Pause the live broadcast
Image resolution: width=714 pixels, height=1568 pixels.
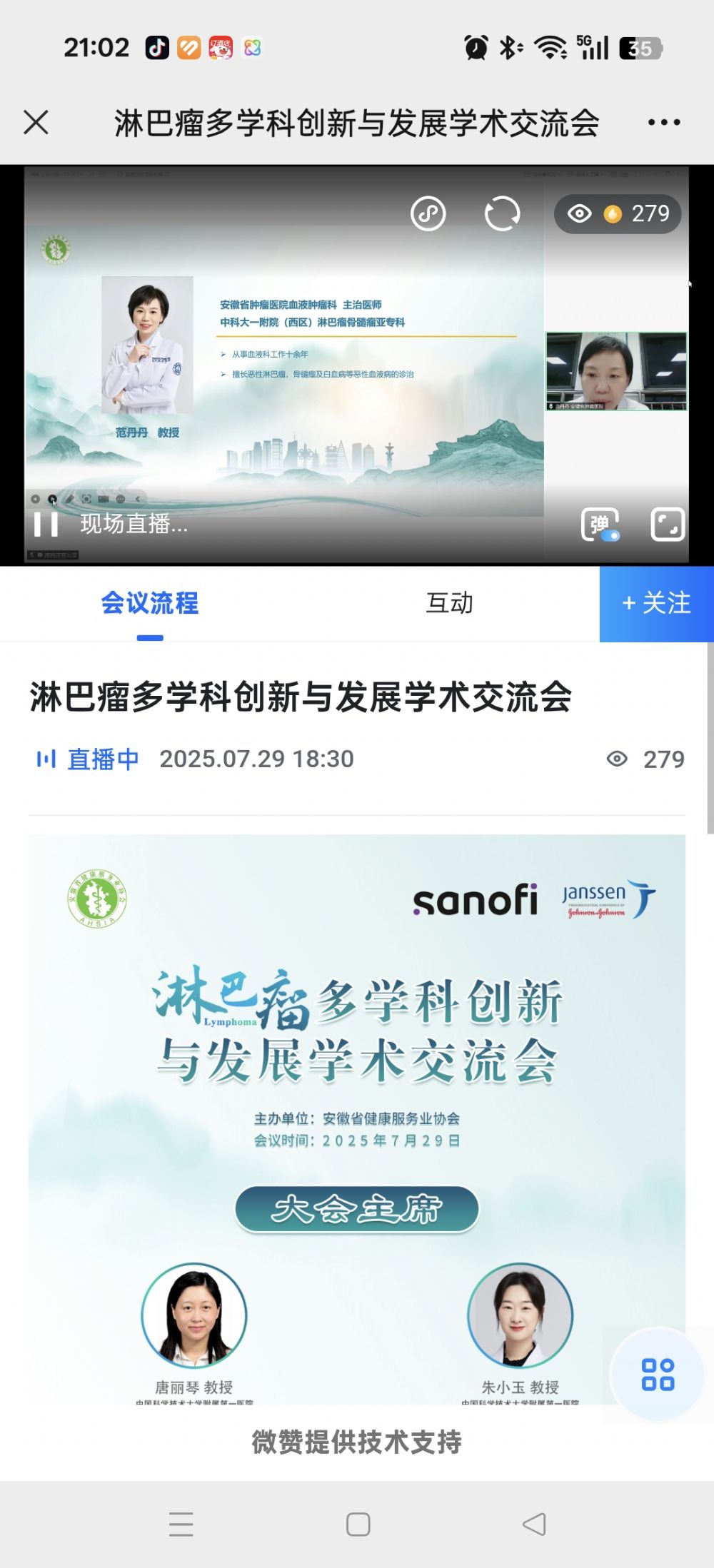46,525
